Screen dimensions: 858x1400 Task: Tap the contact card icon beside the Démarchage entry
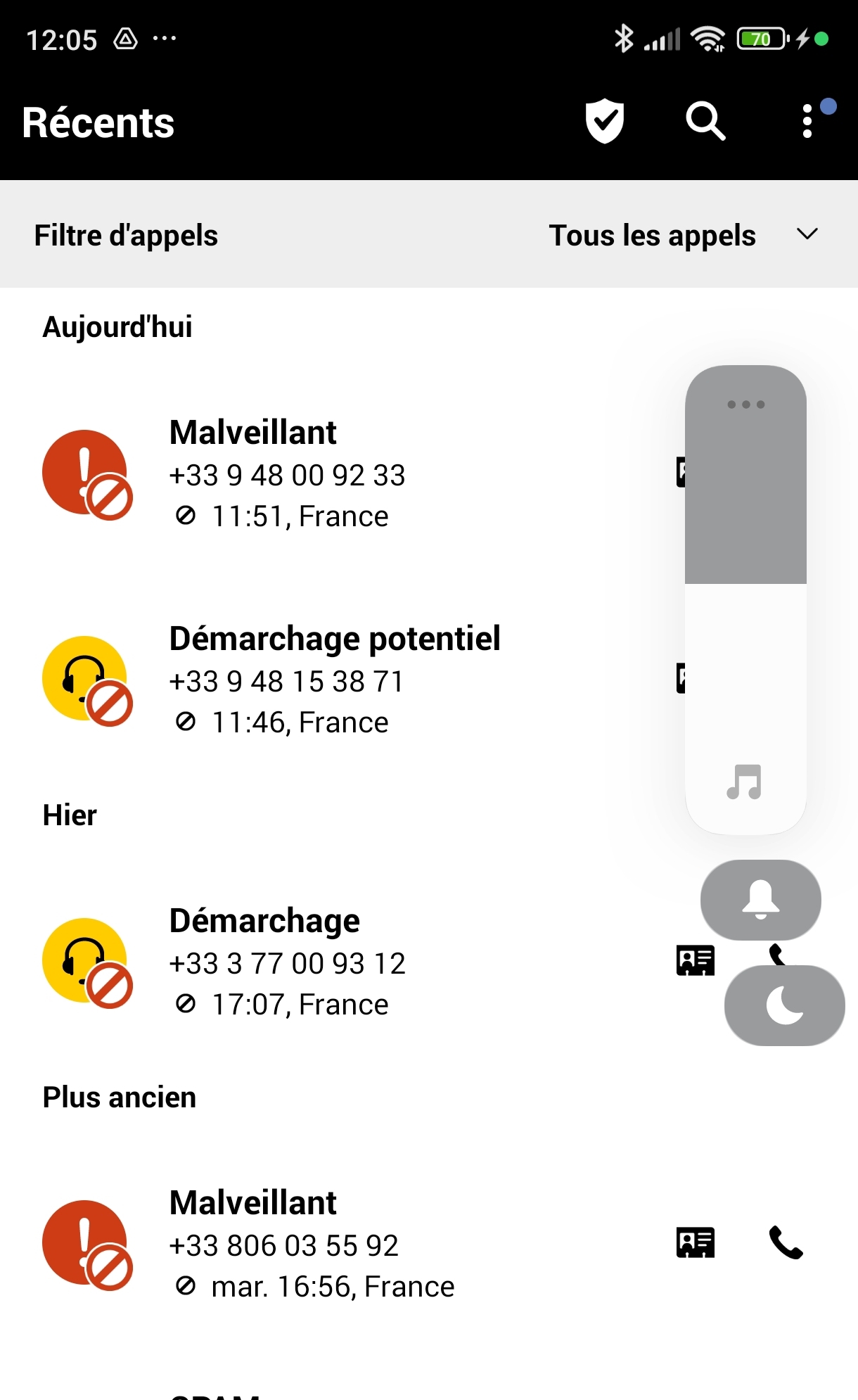point(696,960)
